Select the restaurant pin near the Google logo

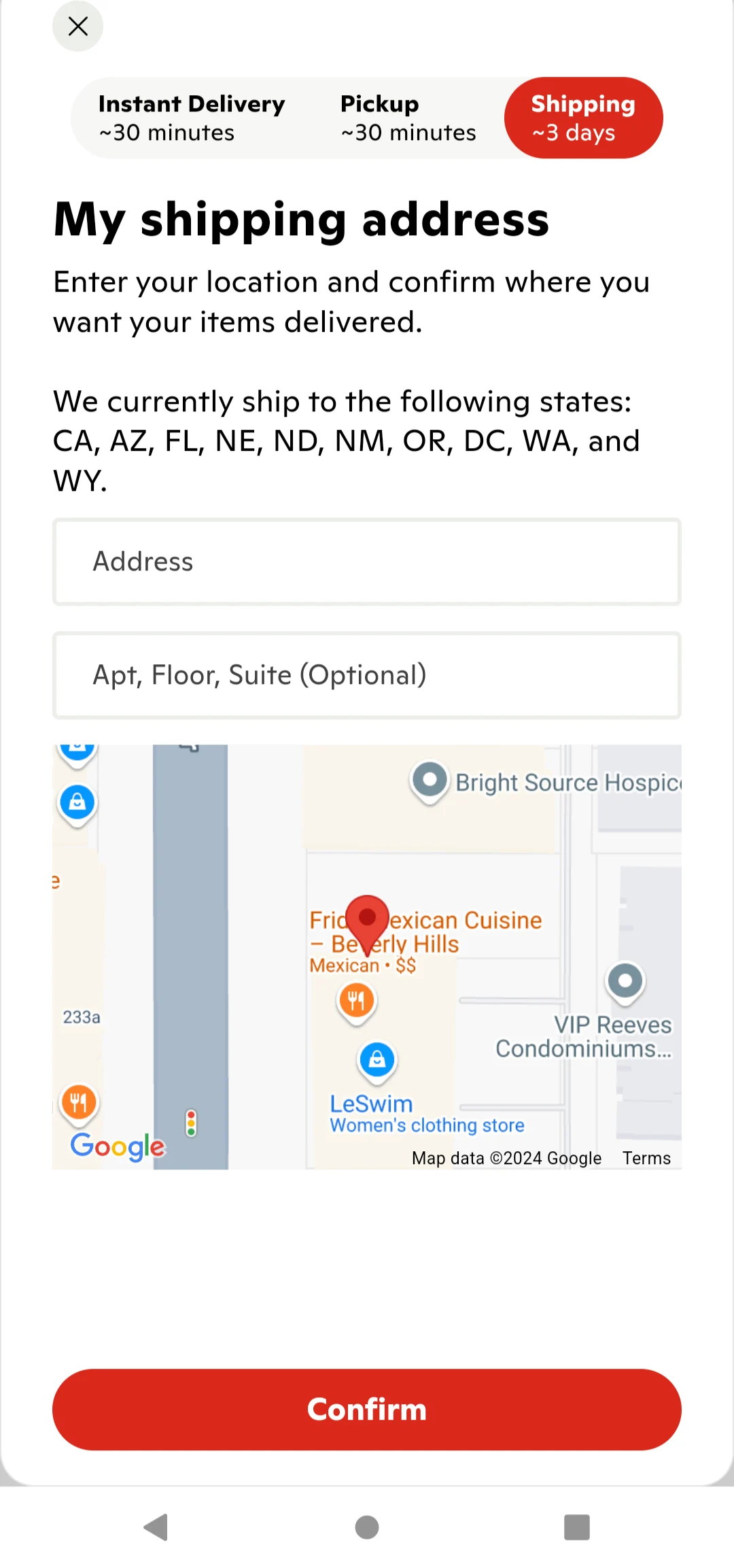(x=78, y=1102)
